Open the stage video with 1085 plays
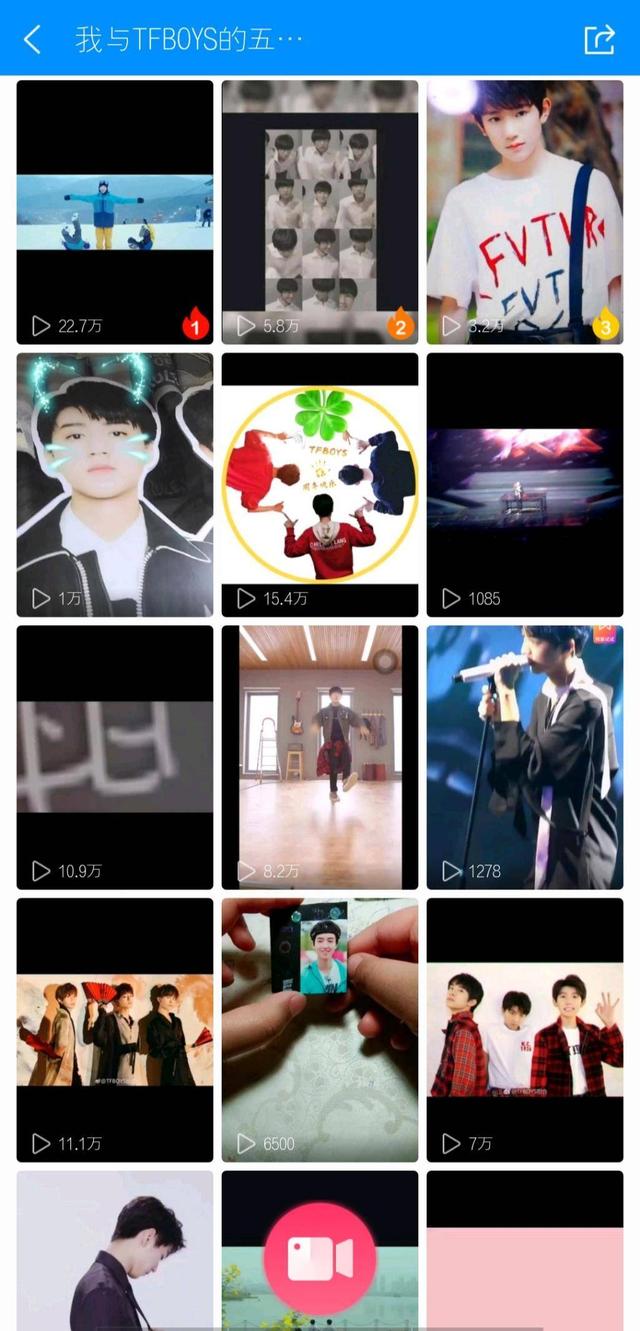The height and width of the screenshot is (1331, 640). pos(525,485)
